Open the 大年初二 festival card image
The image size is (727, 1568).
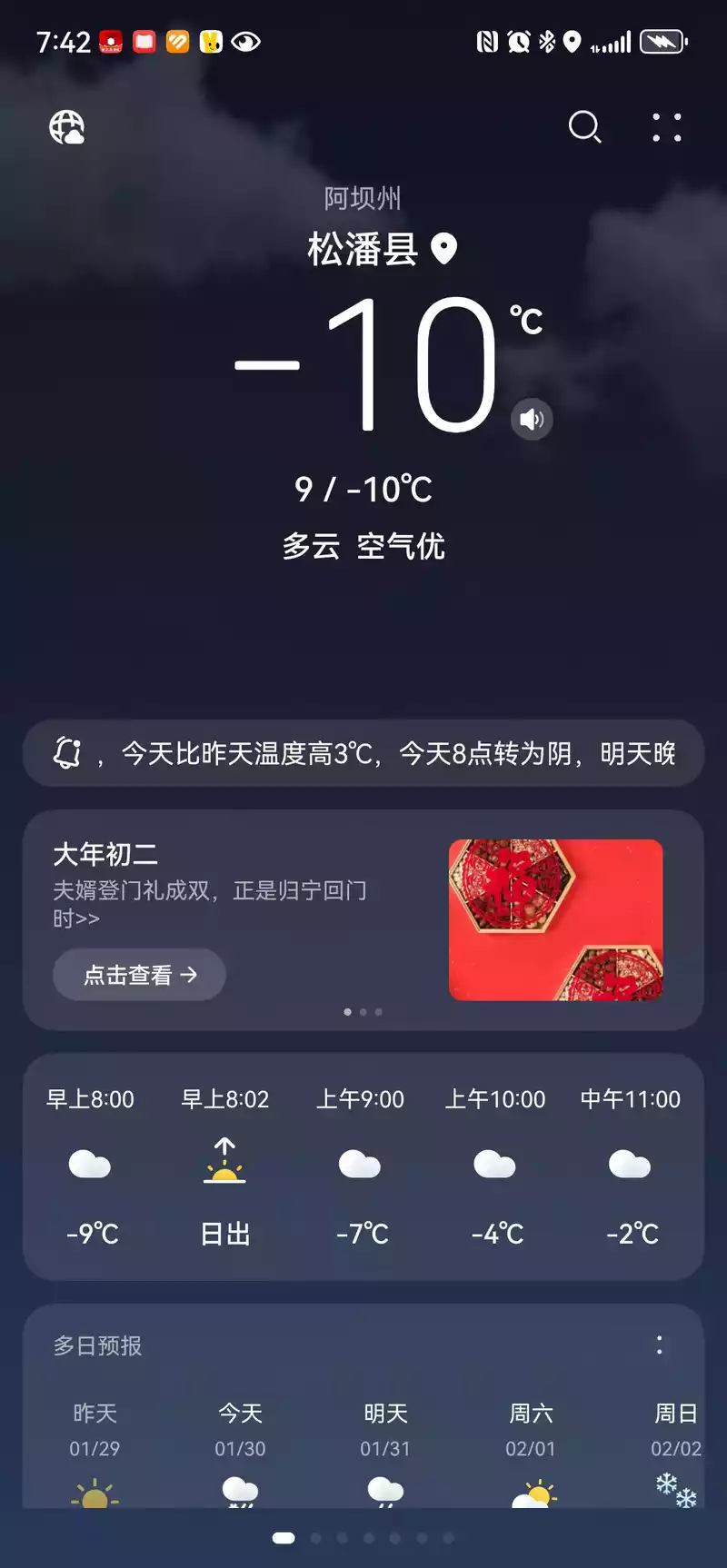click(555, 919)
